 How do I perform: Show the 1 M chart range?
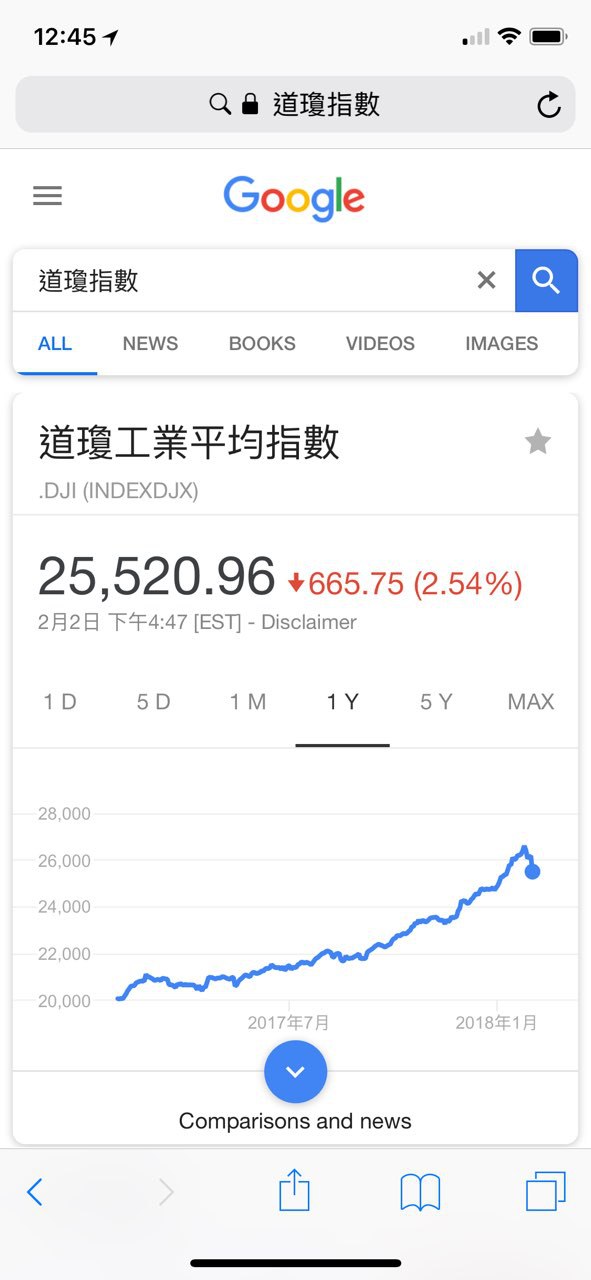tap(248, 702)
